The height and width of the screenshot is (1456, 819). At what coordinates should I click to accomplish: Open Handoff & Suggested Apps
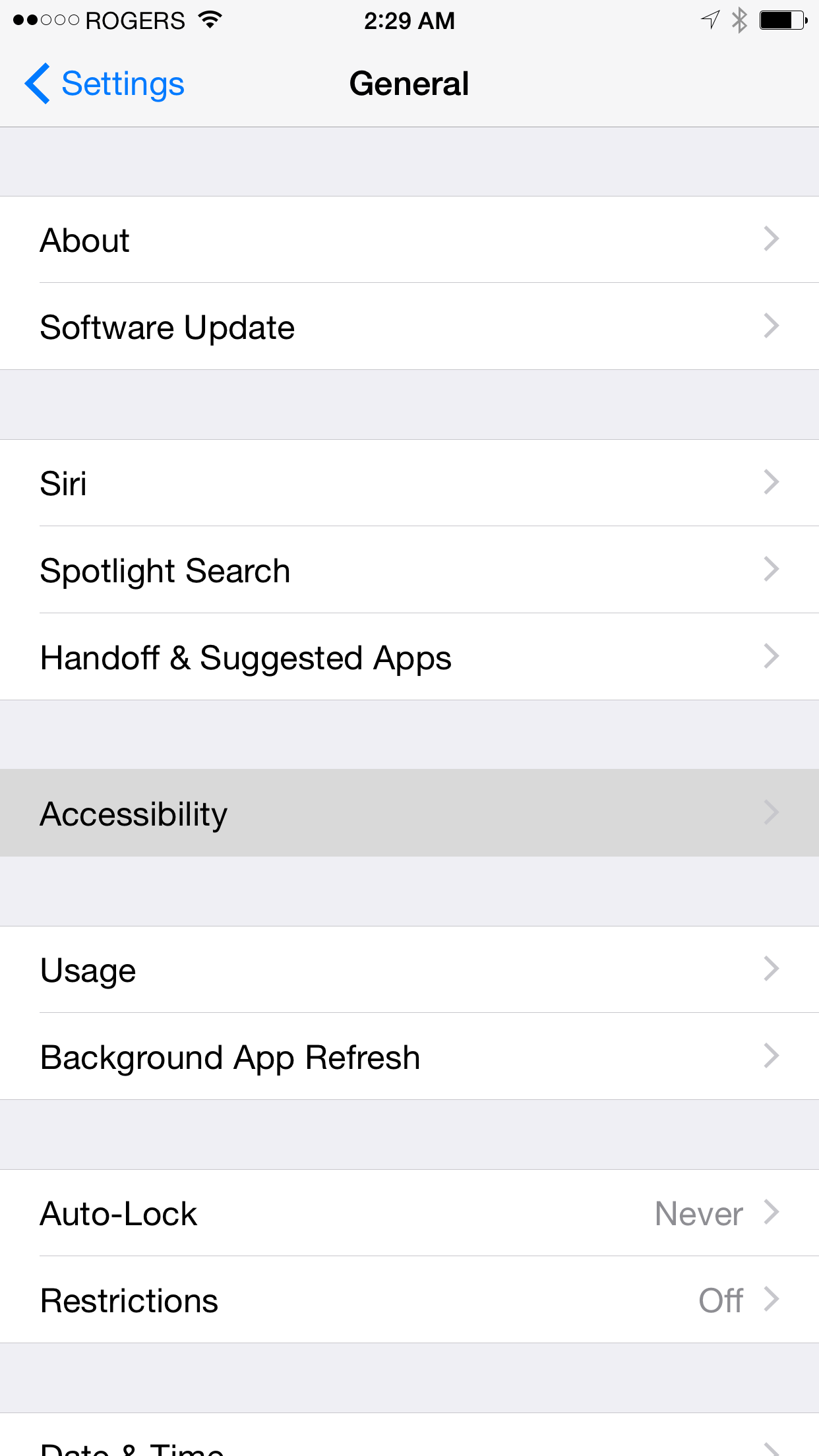409,657
